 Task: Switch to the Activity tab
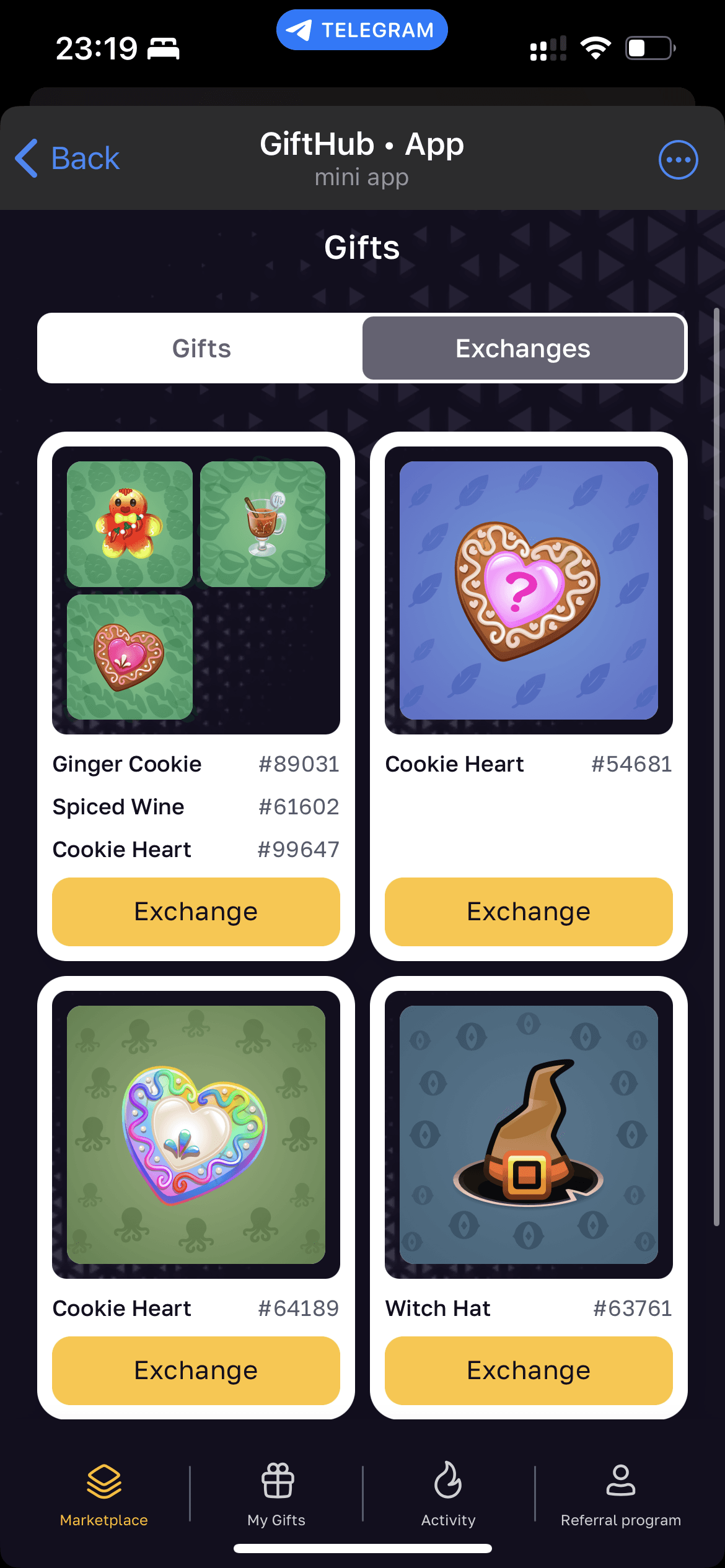[x=448, y=1494]
